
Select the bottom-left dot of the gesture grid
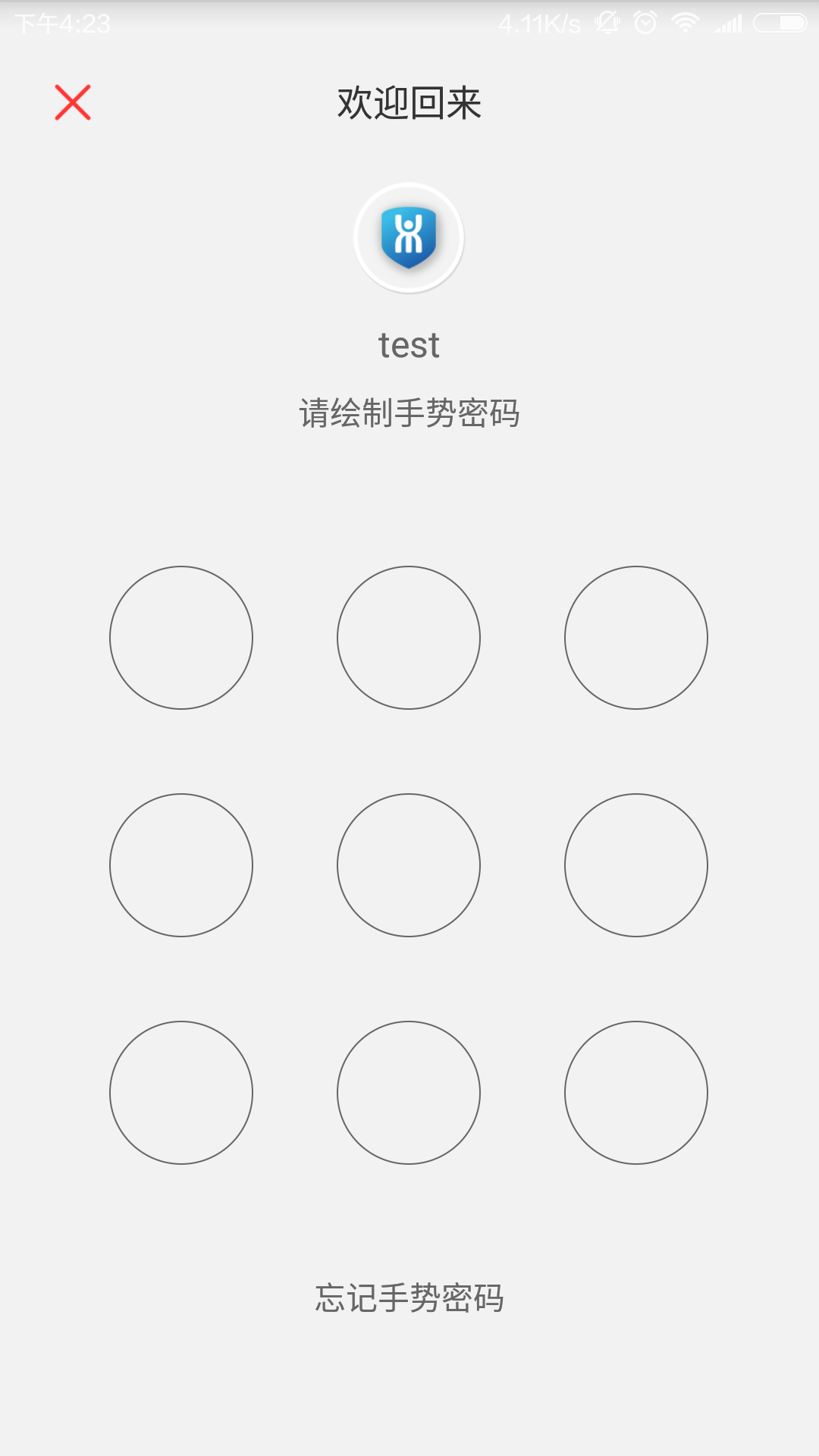181,1093
